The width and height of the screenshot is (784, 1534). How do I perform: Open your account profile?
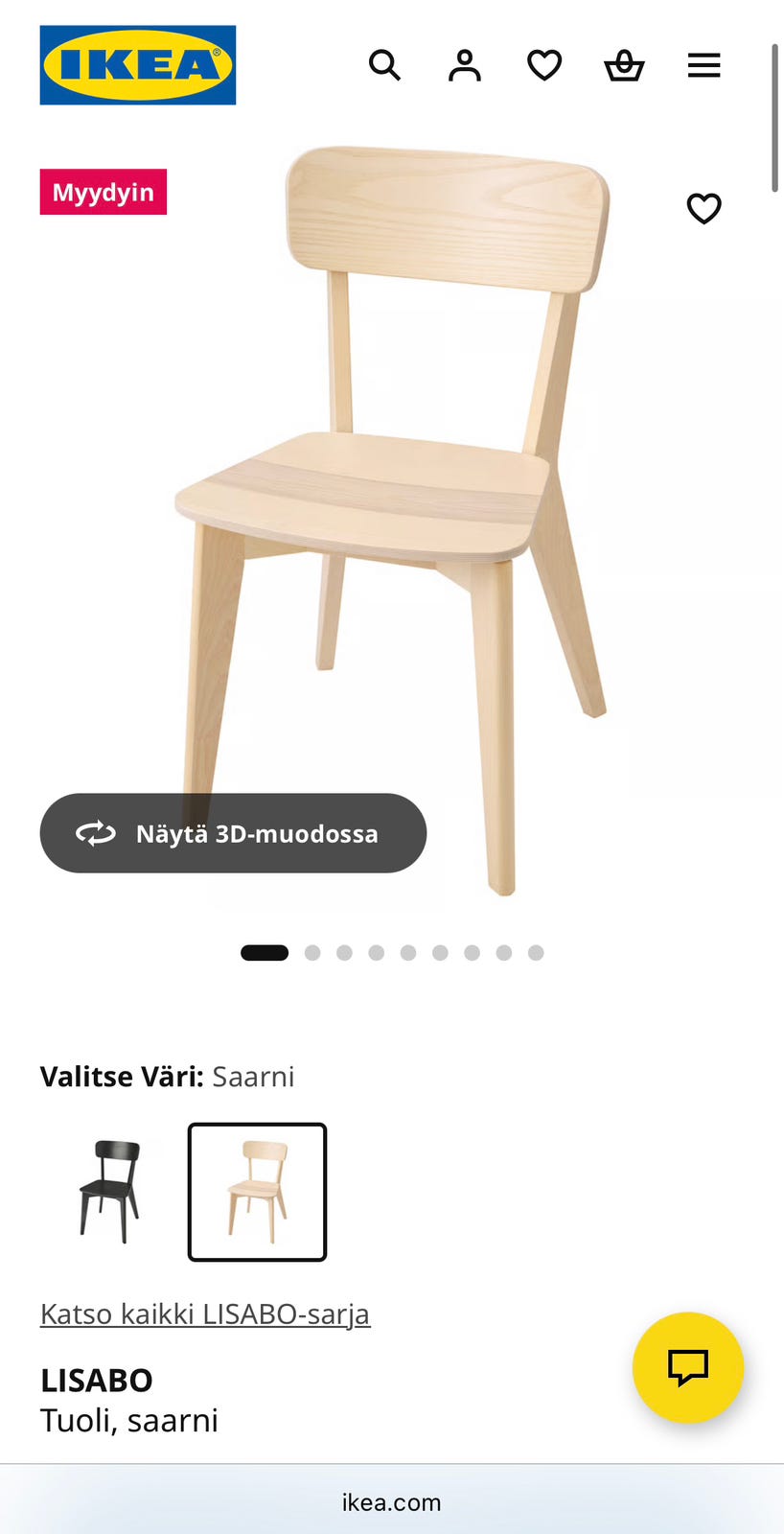(x=464, y=65)
